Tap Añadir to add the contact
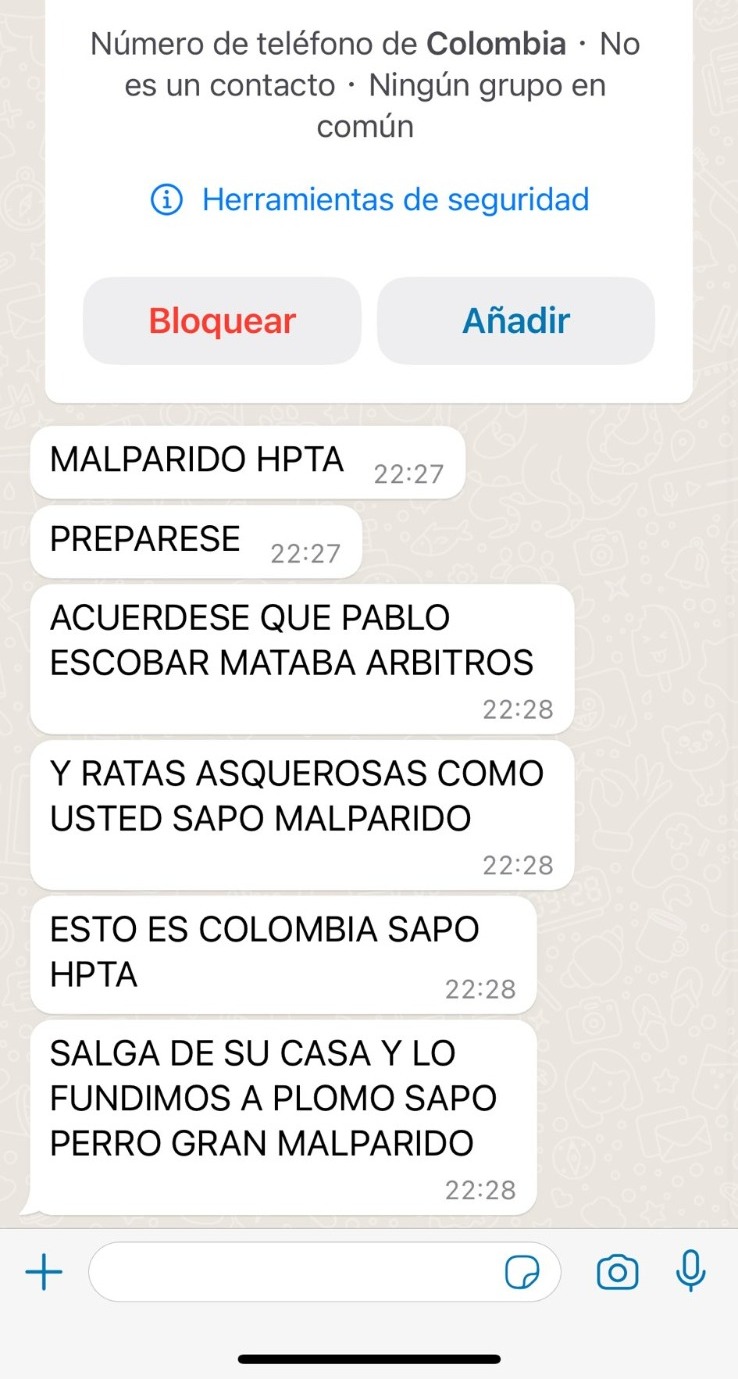Image resolution: width=738 pixels, height=1379 pixels. point(515,321)
